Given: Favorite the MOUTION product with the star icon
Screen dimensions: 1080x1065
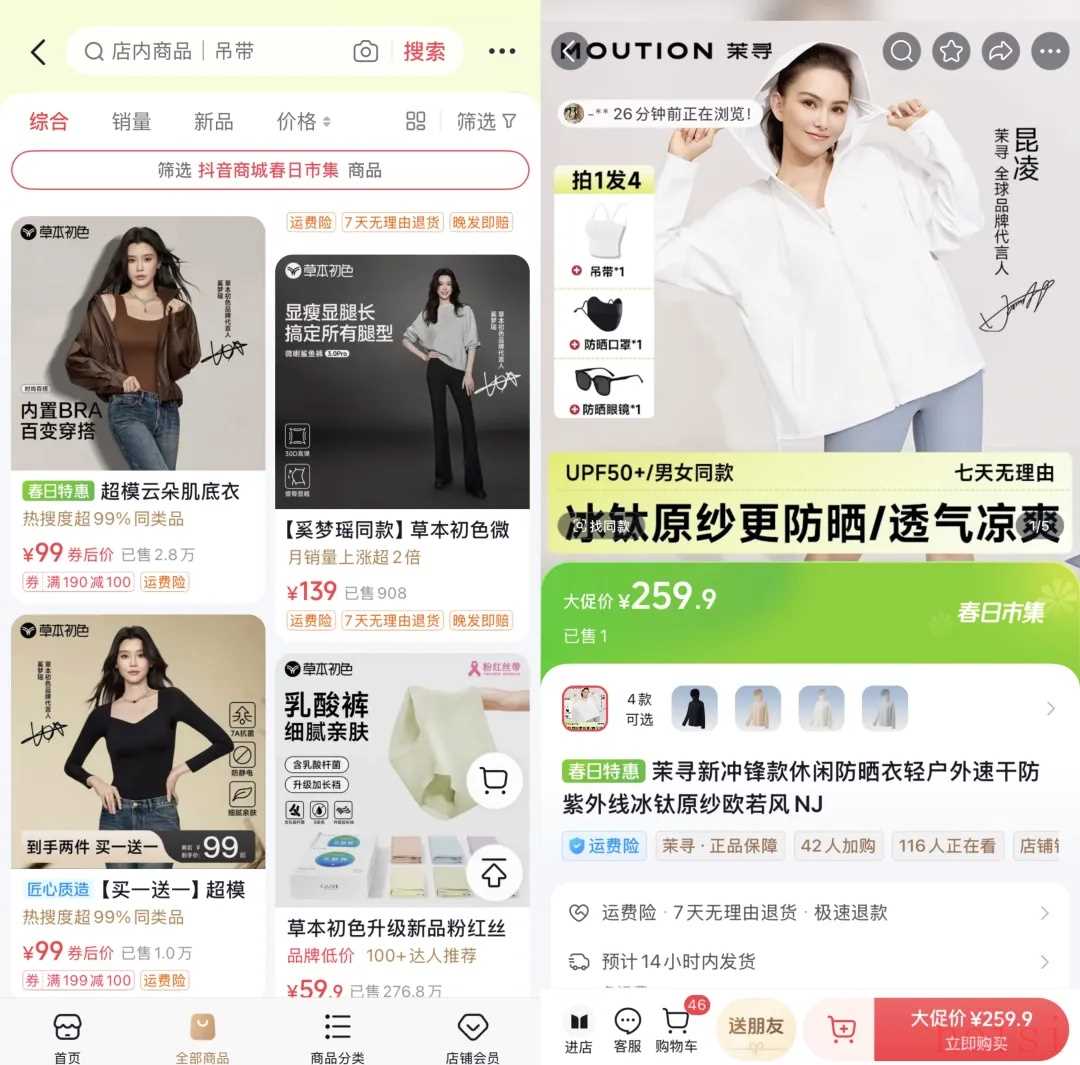Looking at the screenshot, I should (951, 51).
